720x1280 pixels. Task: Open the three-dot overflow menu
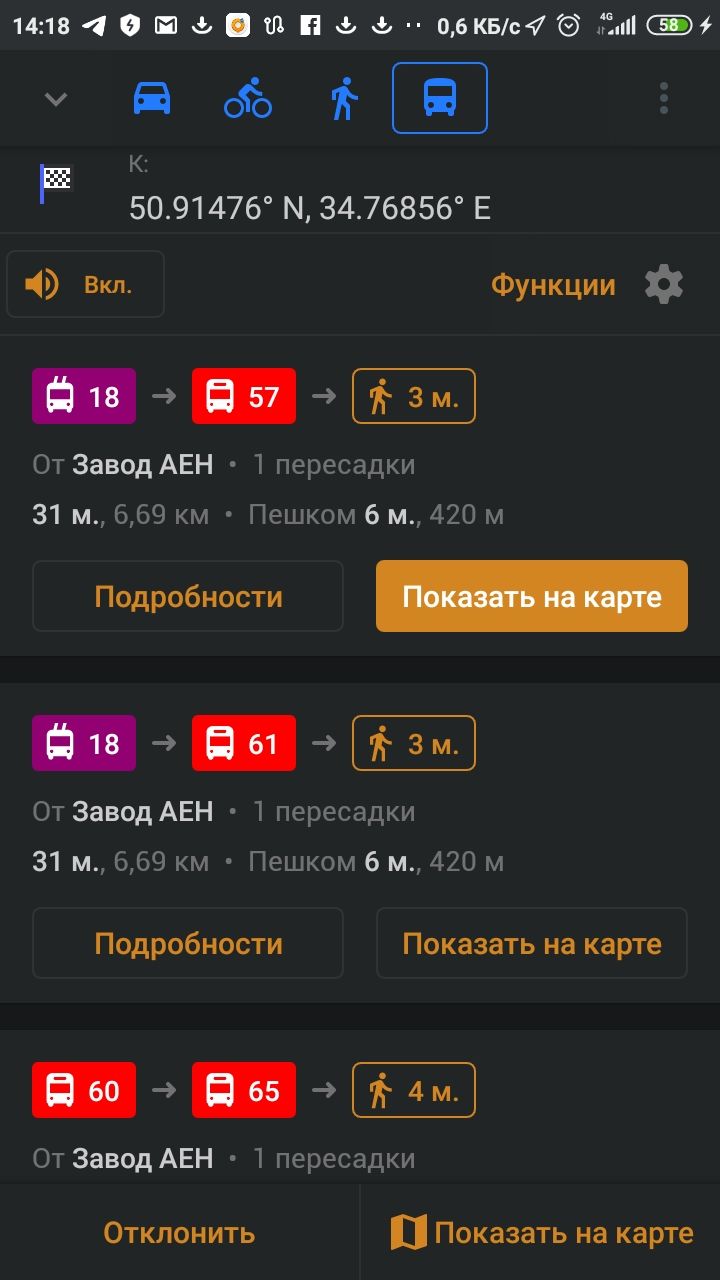(664, 98)
